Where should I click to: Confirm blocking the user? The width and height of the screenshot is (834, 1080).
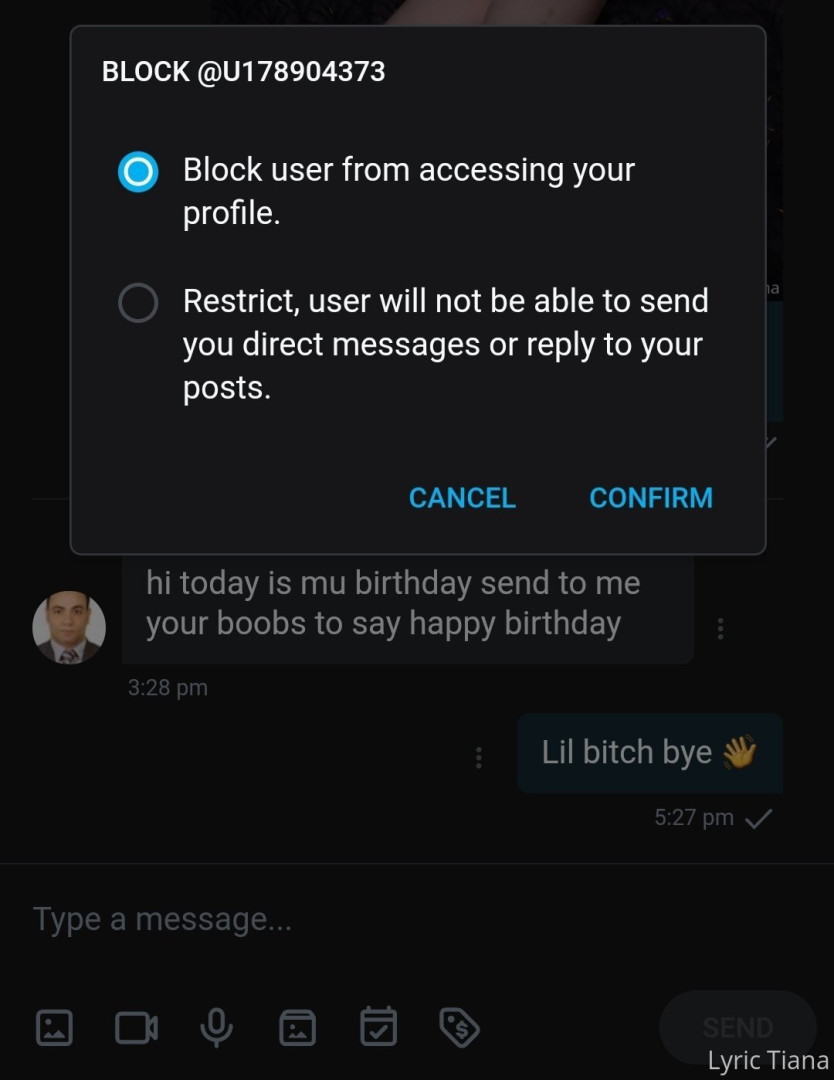click(651, 498)
